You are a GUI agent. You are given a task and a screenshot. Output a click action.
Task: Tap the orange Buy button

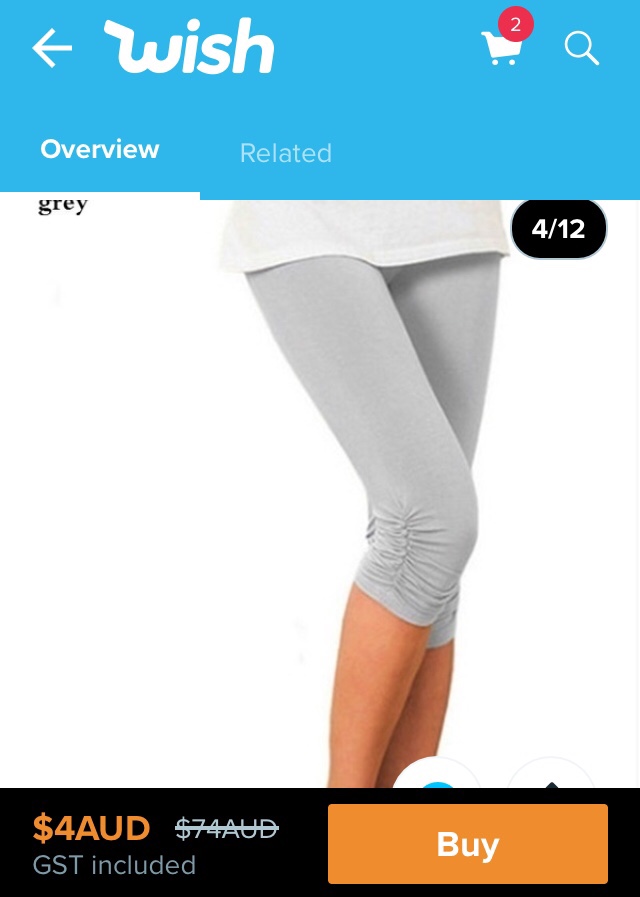[467, 844]
